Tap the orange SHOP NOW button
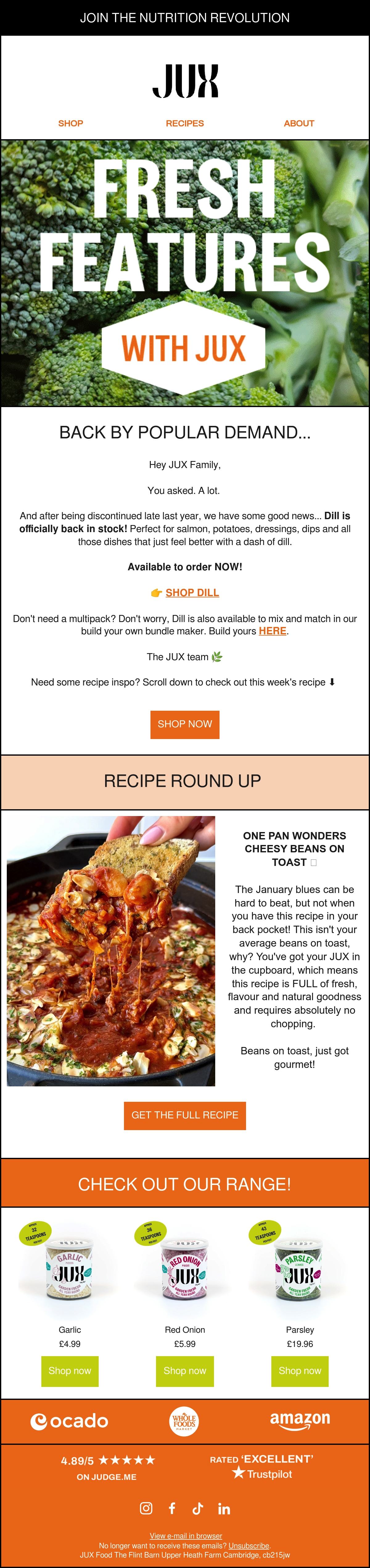The image size is (370, 1568). click(185, 724)
